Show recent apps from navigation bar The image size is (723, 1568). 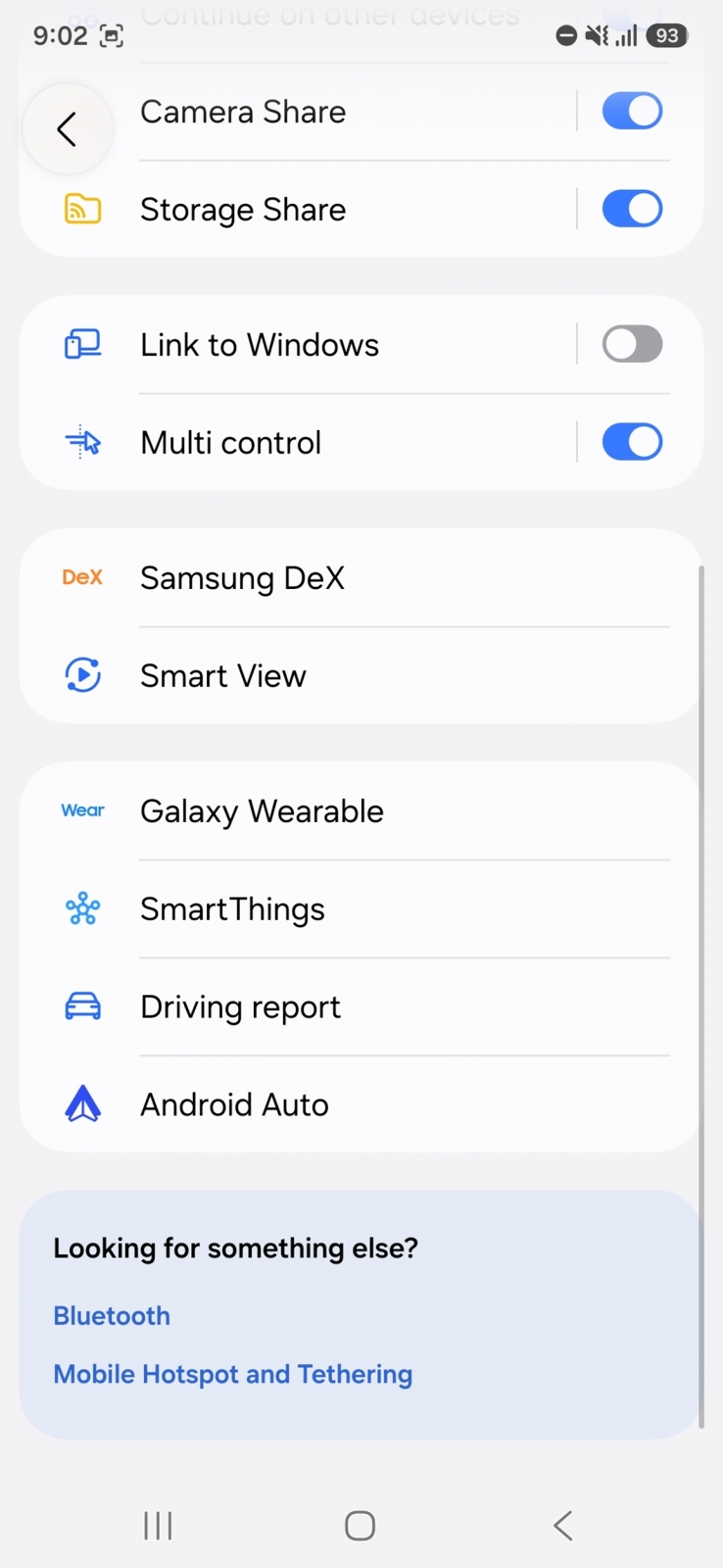(158, 1526)
